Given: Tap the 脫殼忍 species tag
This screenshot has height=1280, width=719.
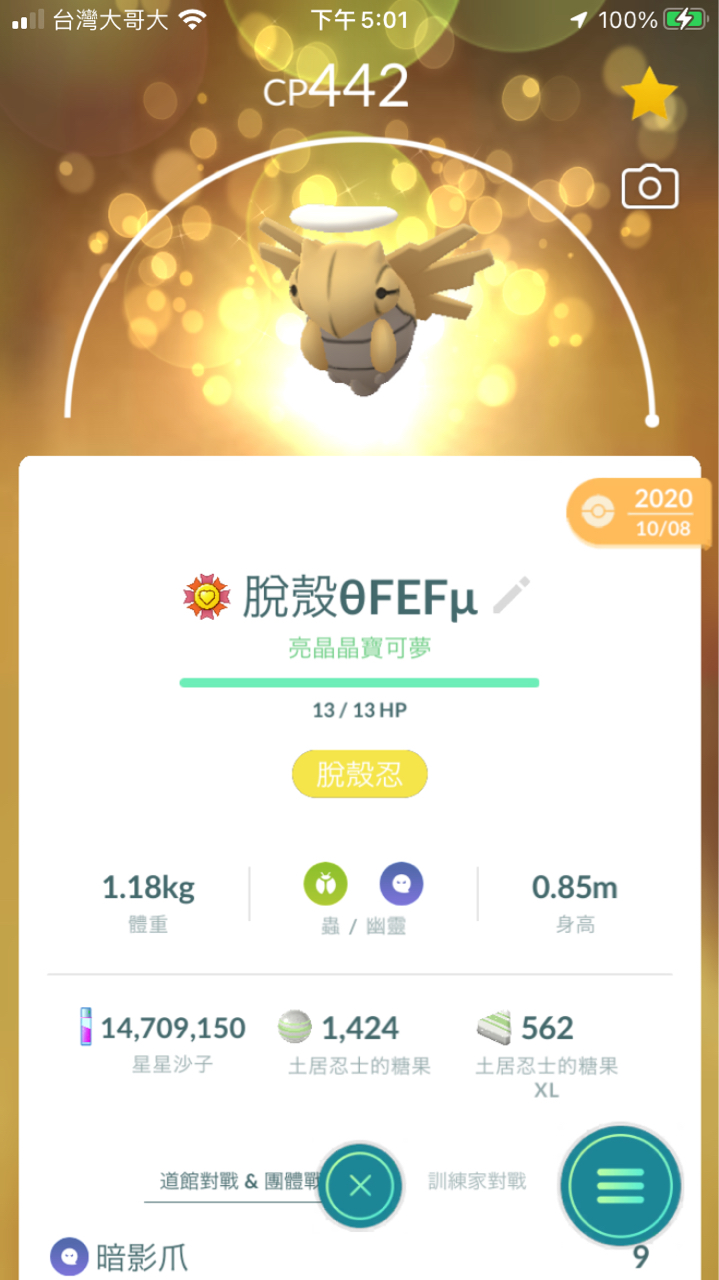Looking at the screenshot, I should click(360, 775).
